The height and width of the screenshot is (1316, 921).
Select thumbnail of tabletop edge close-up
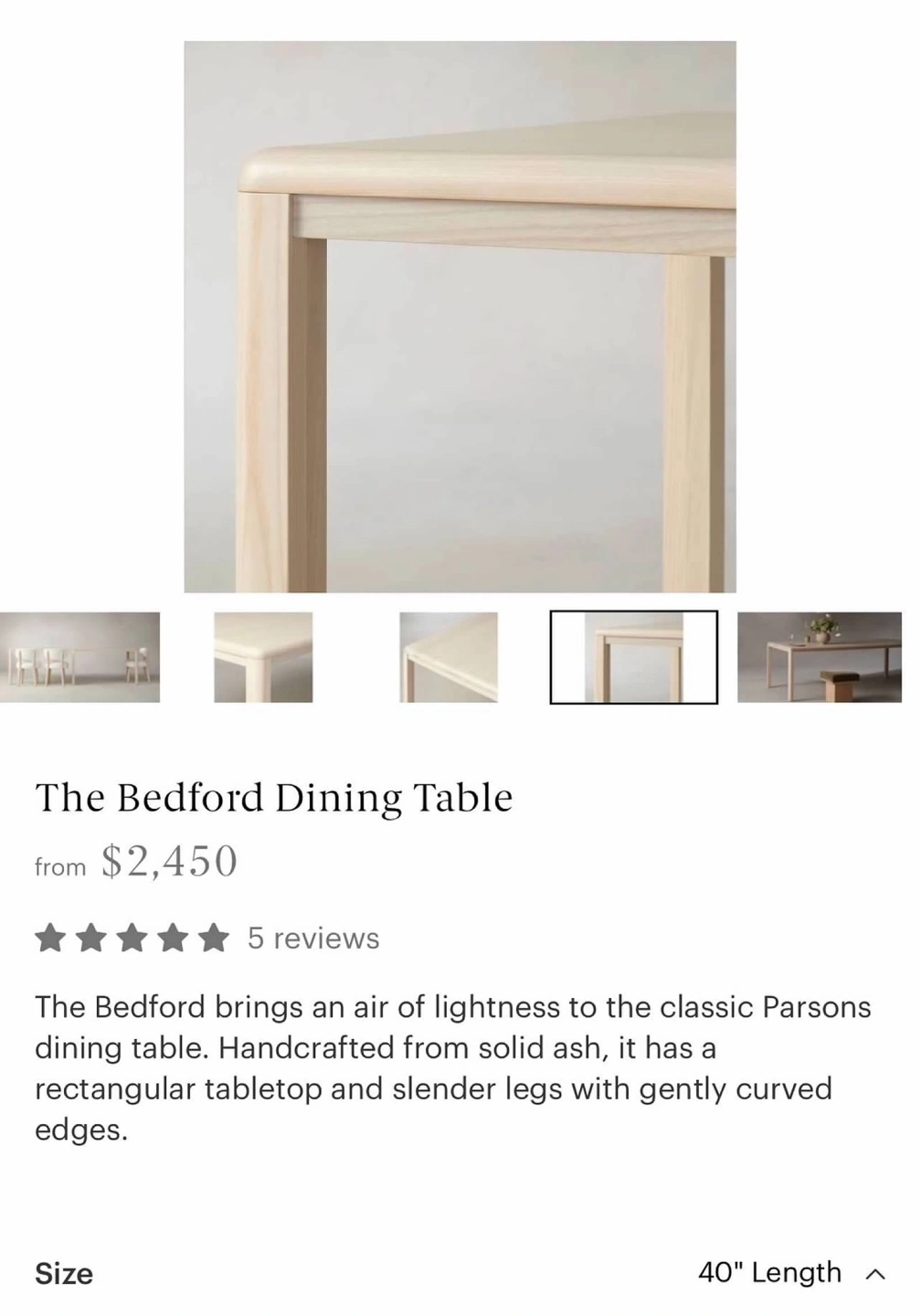pos(449,657)
